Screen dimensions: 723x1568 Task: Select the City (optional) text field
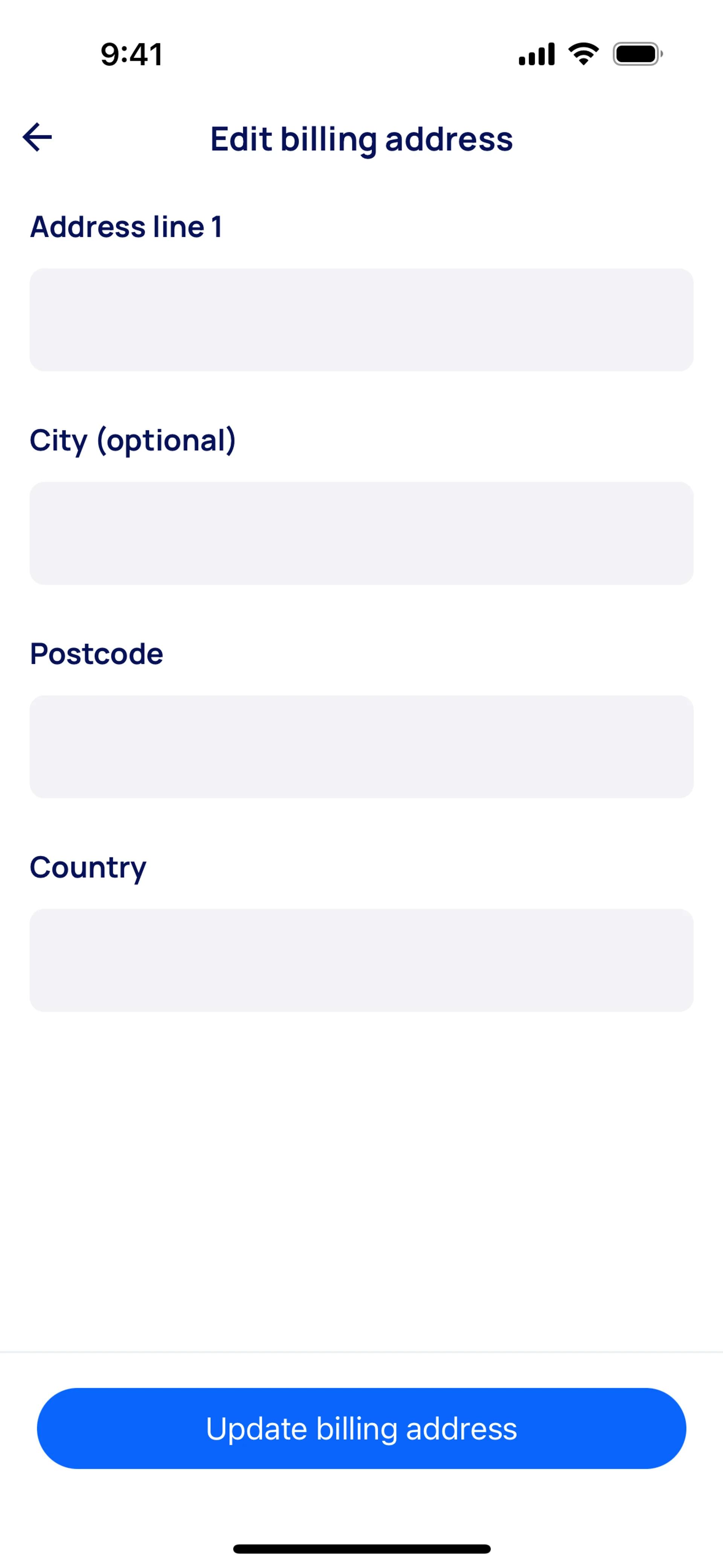(361, 533)
